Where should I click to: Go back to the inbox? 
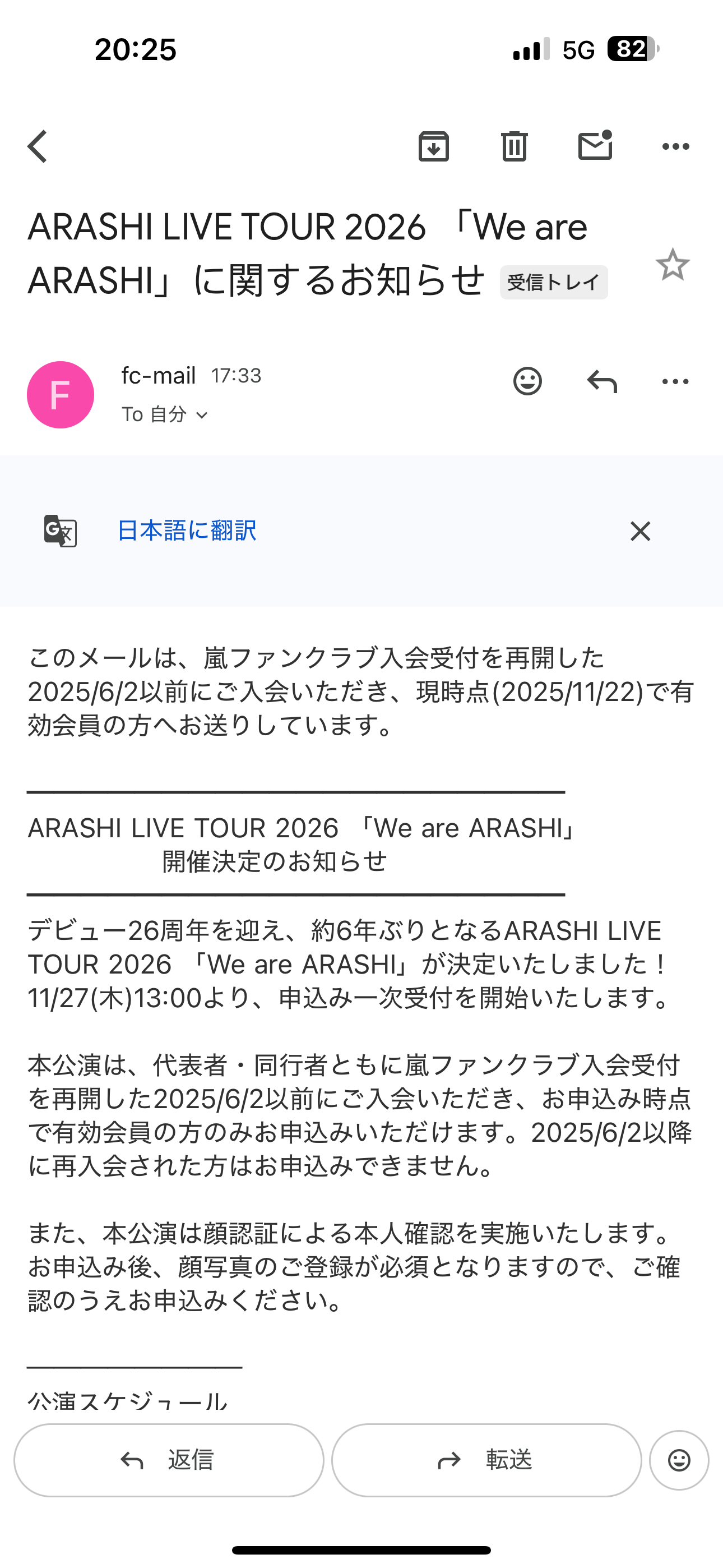(38, 145)
